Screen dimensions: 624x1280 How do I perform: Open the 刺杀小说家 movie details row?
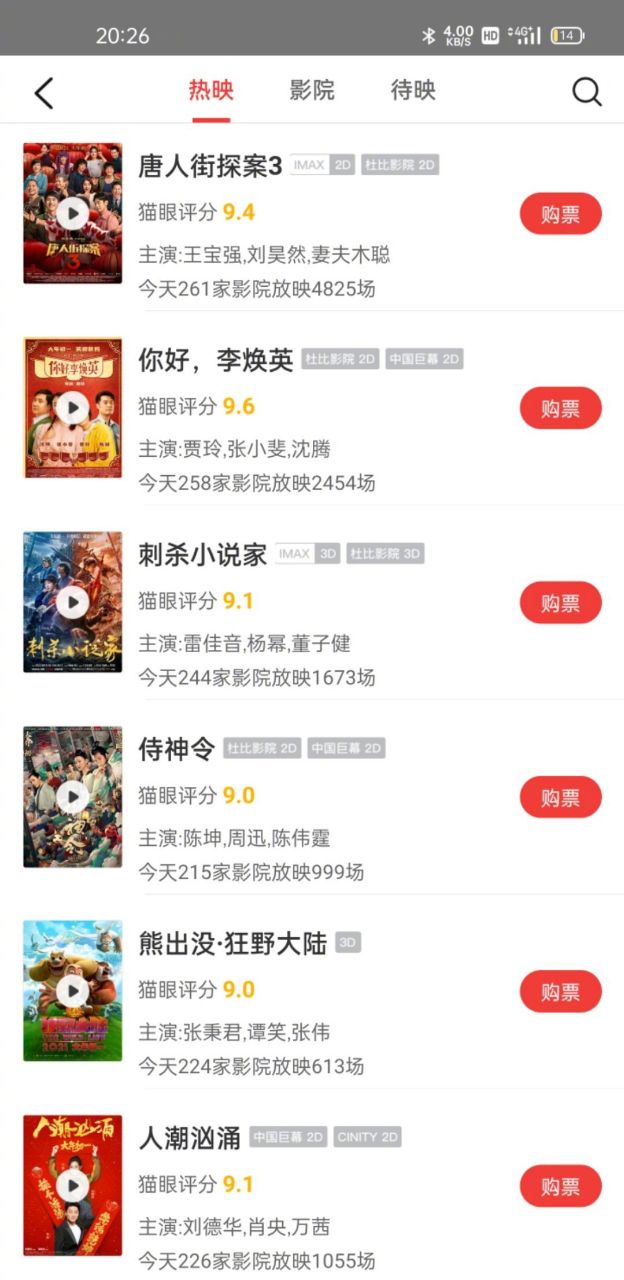[x=312, y=603]
